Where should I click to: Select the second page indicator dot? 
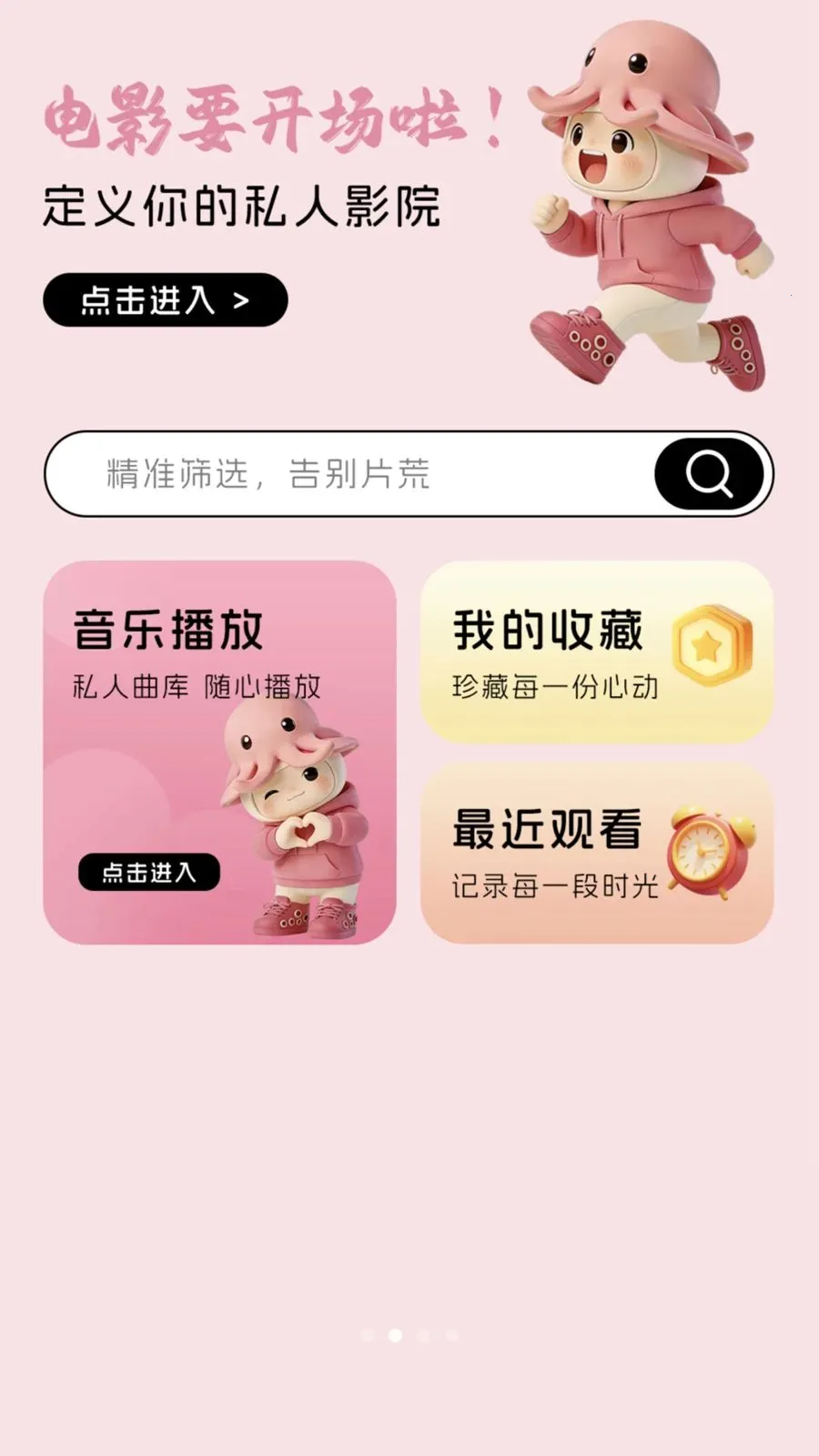point(395,1335)
